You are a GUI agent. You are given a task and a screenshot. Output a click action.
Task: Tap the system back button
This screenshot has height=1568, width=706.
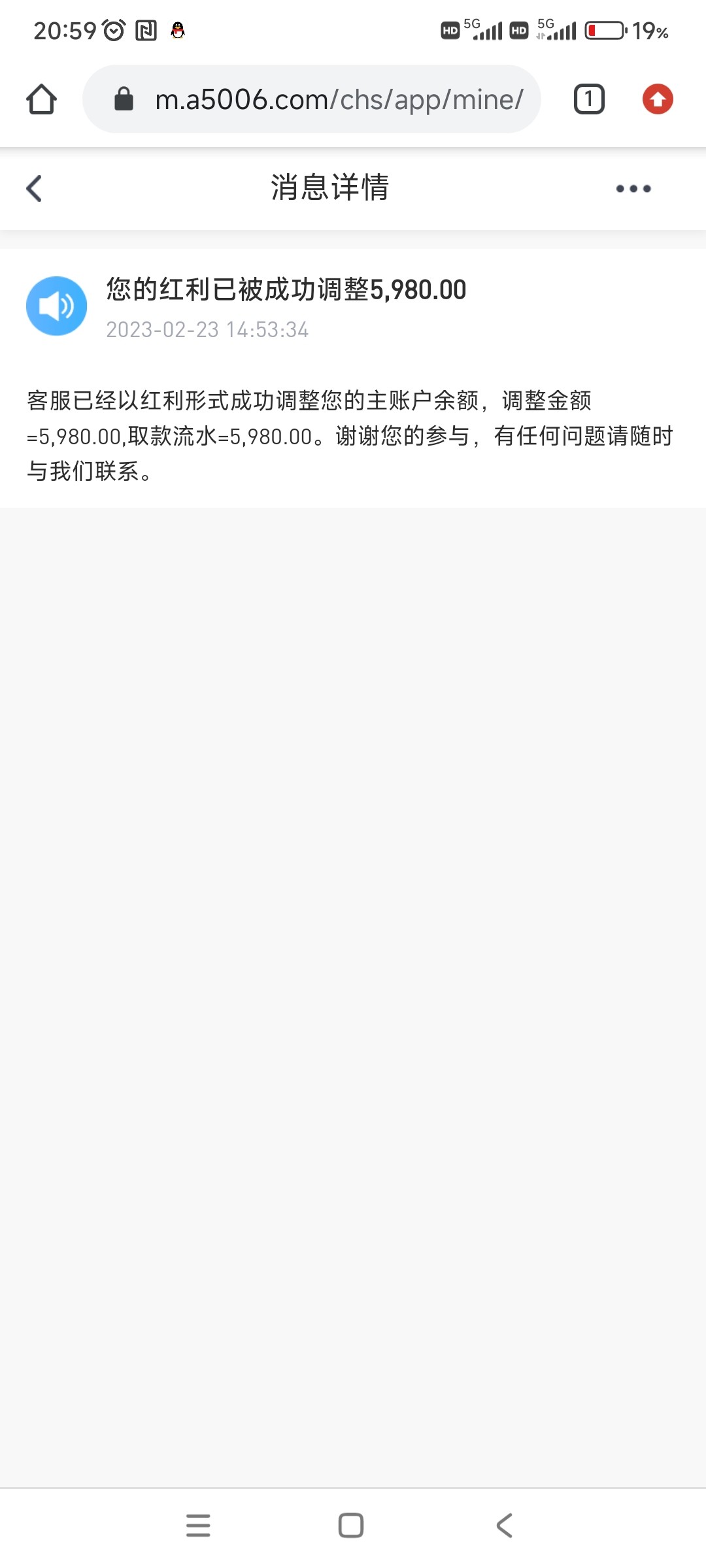point(504,1526)
